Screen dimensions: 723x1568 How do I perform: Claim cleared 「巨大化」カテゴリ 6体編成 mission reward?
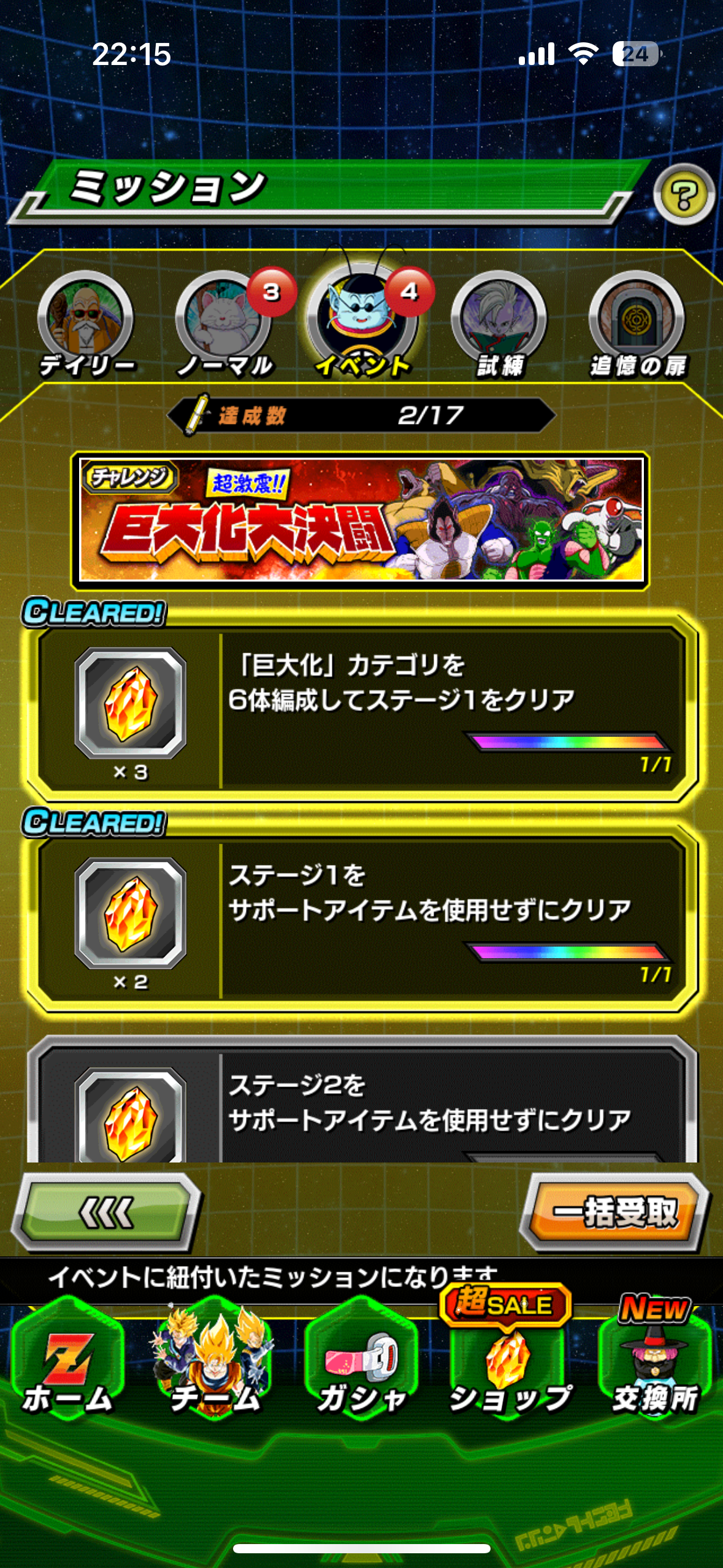click(361, 709)
